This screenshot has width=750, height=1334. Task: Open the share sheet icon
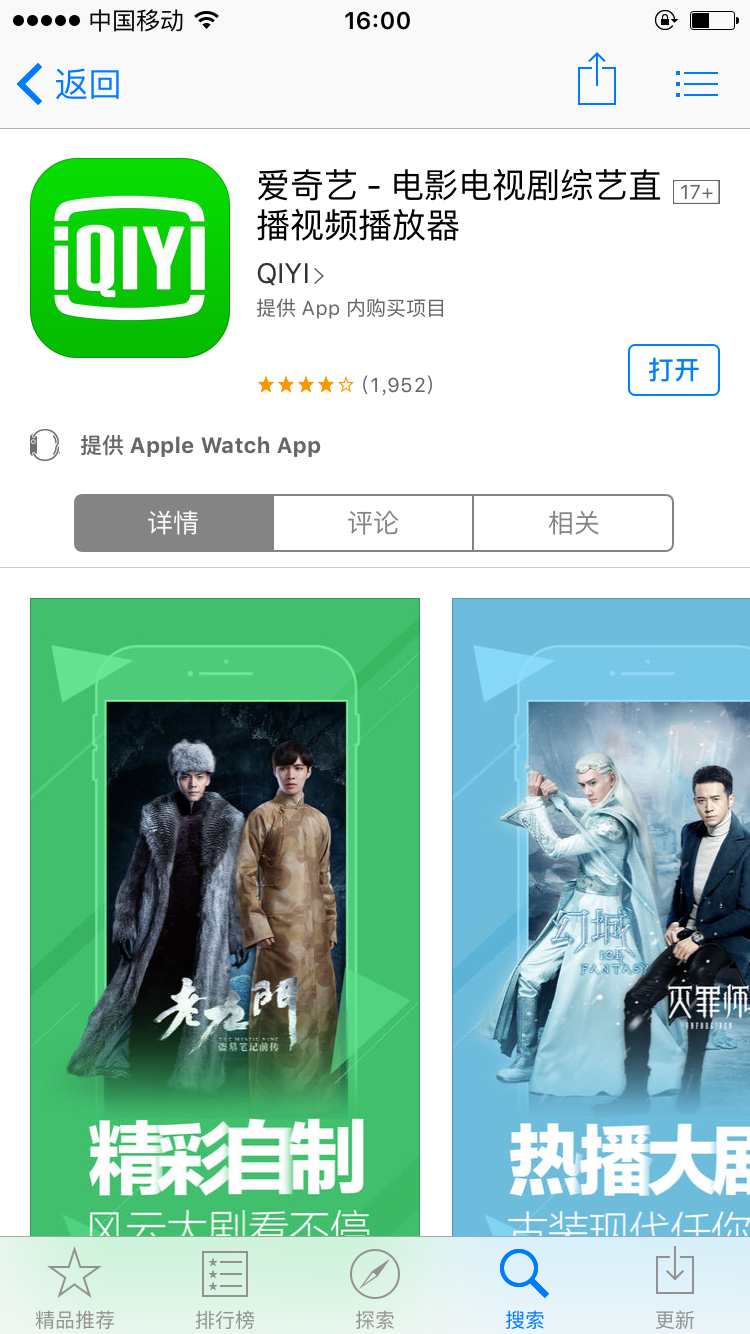point(597,80)
